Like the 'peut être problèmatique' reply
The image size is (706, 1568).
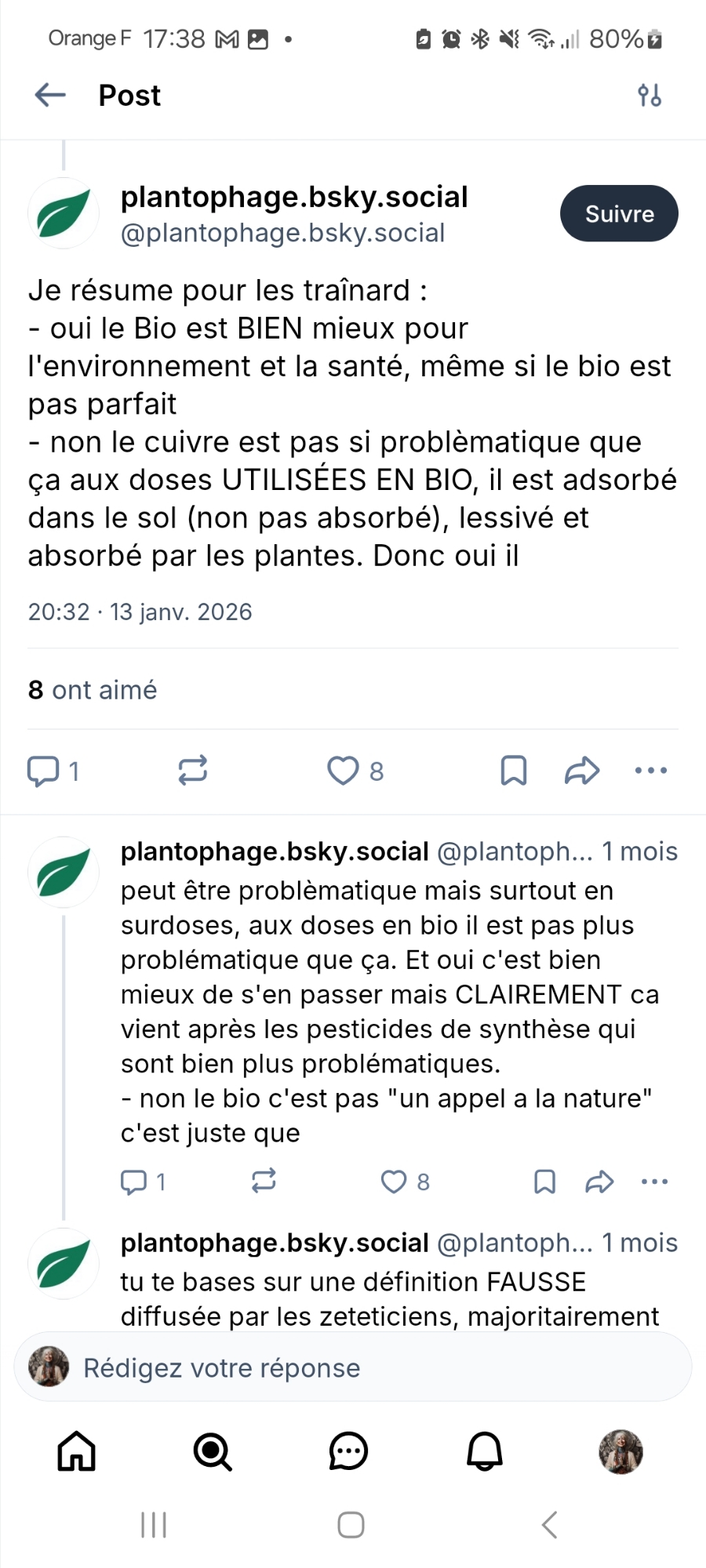pos(394,1181)
